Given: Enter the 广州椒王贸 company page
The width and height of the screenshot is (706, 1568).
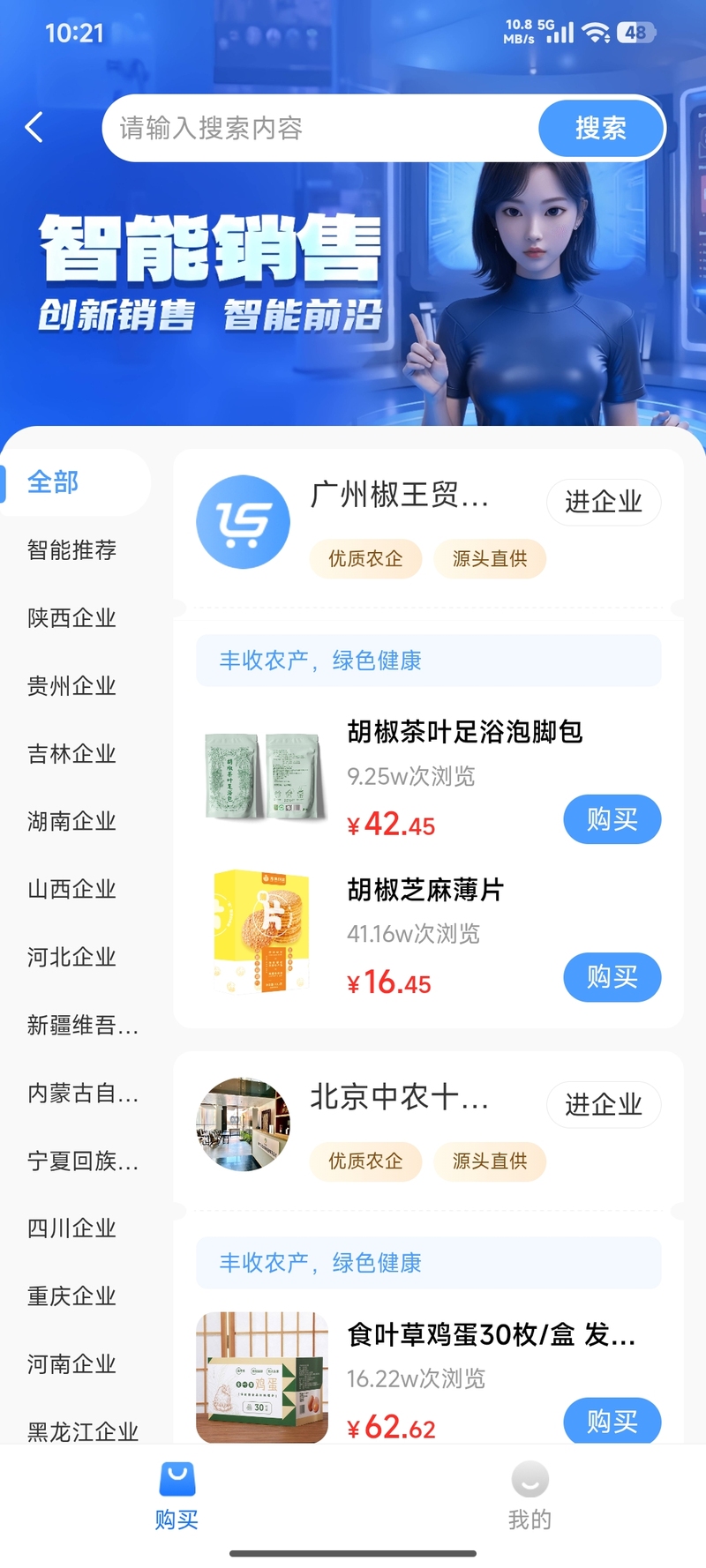Looking at the screenshot, I should [604, 502].
